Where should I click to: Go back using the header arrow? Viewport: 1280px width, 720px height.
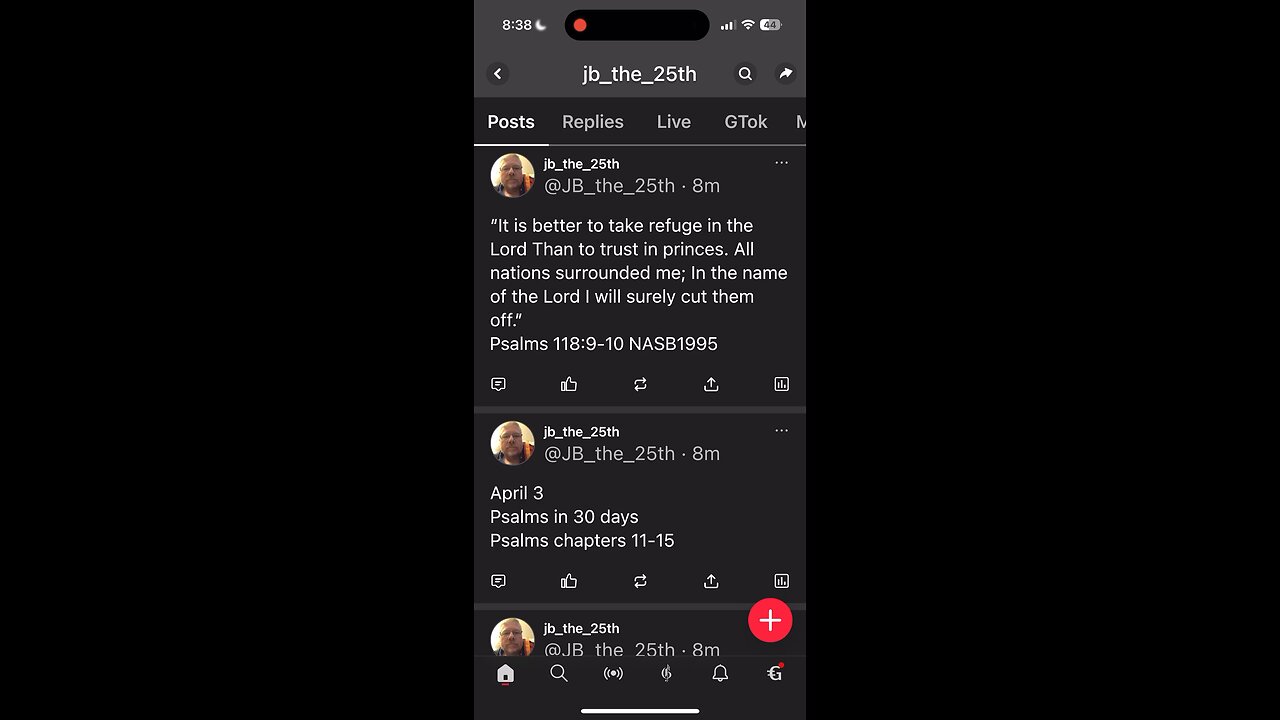click(498, 74)
